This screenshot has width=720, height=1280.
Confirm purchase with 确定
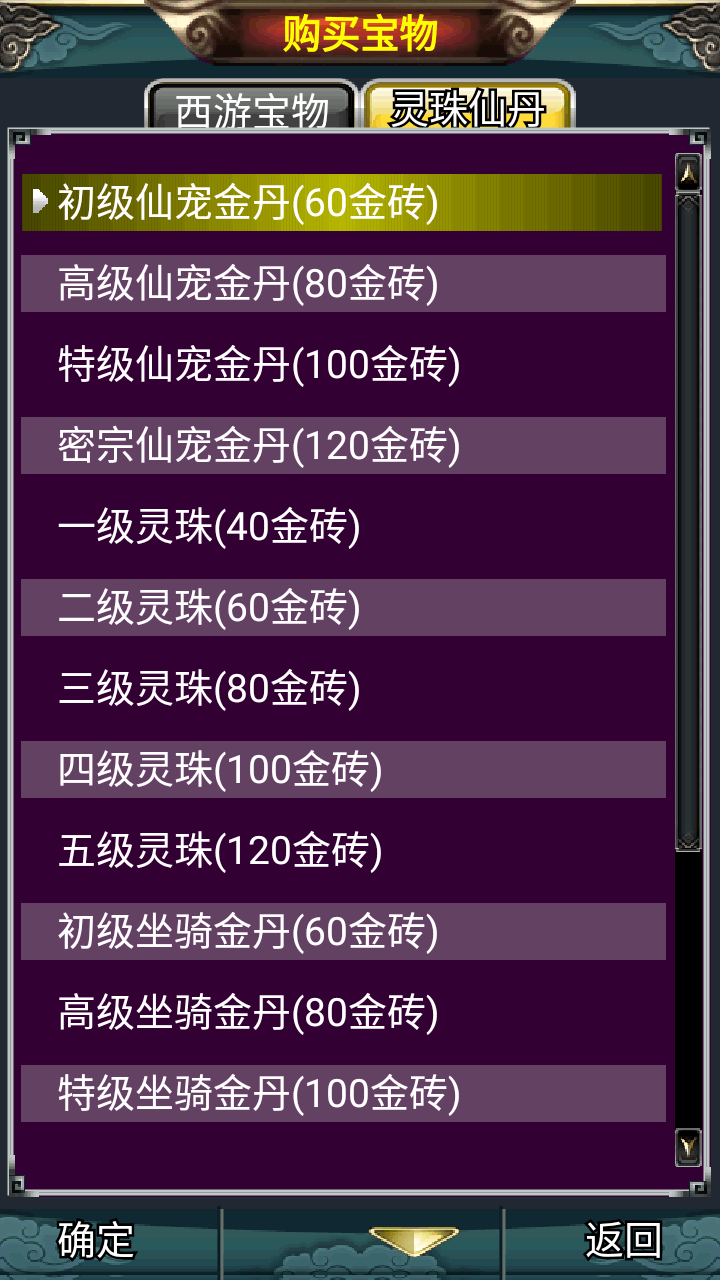[96, 1240]
